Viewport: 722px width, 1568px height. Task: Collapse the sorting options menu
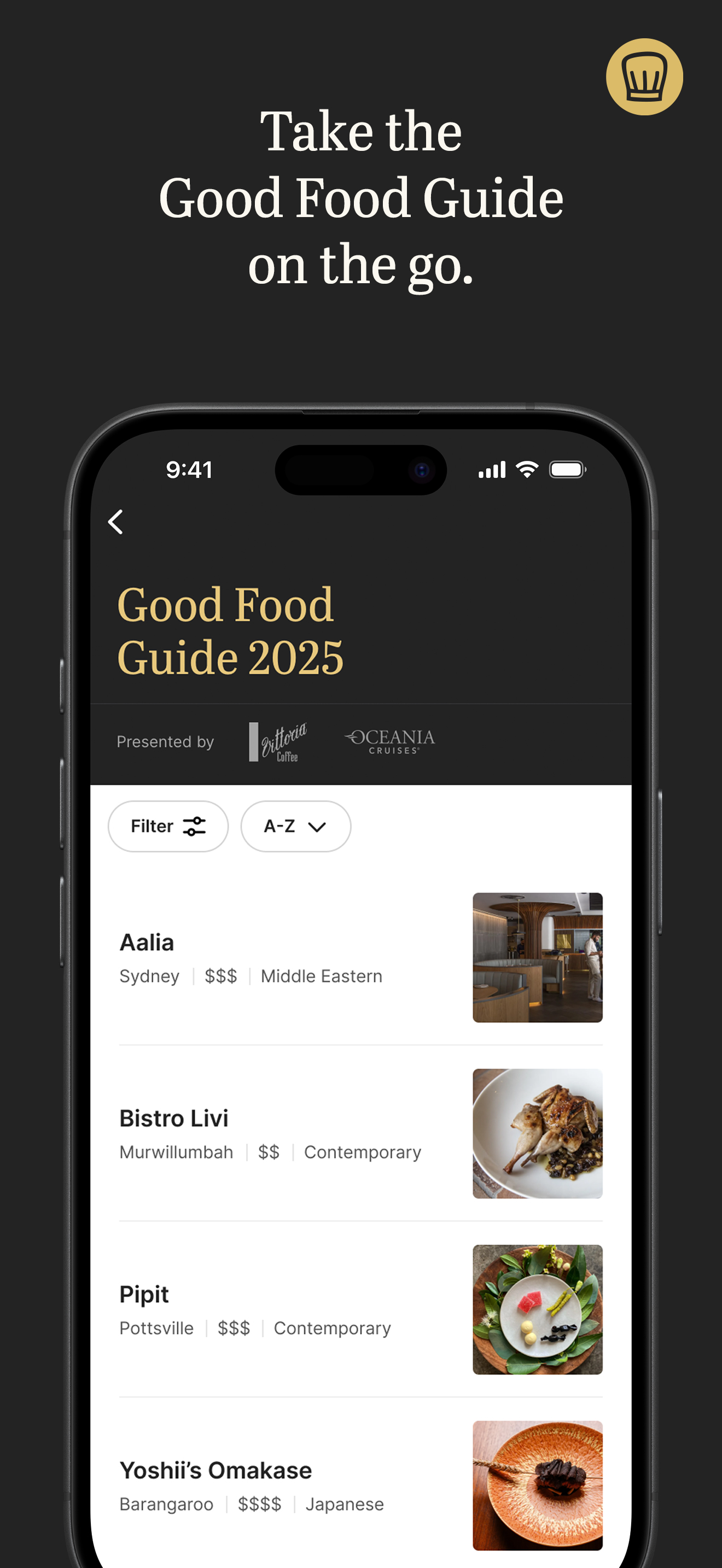(x=317, y=827)
